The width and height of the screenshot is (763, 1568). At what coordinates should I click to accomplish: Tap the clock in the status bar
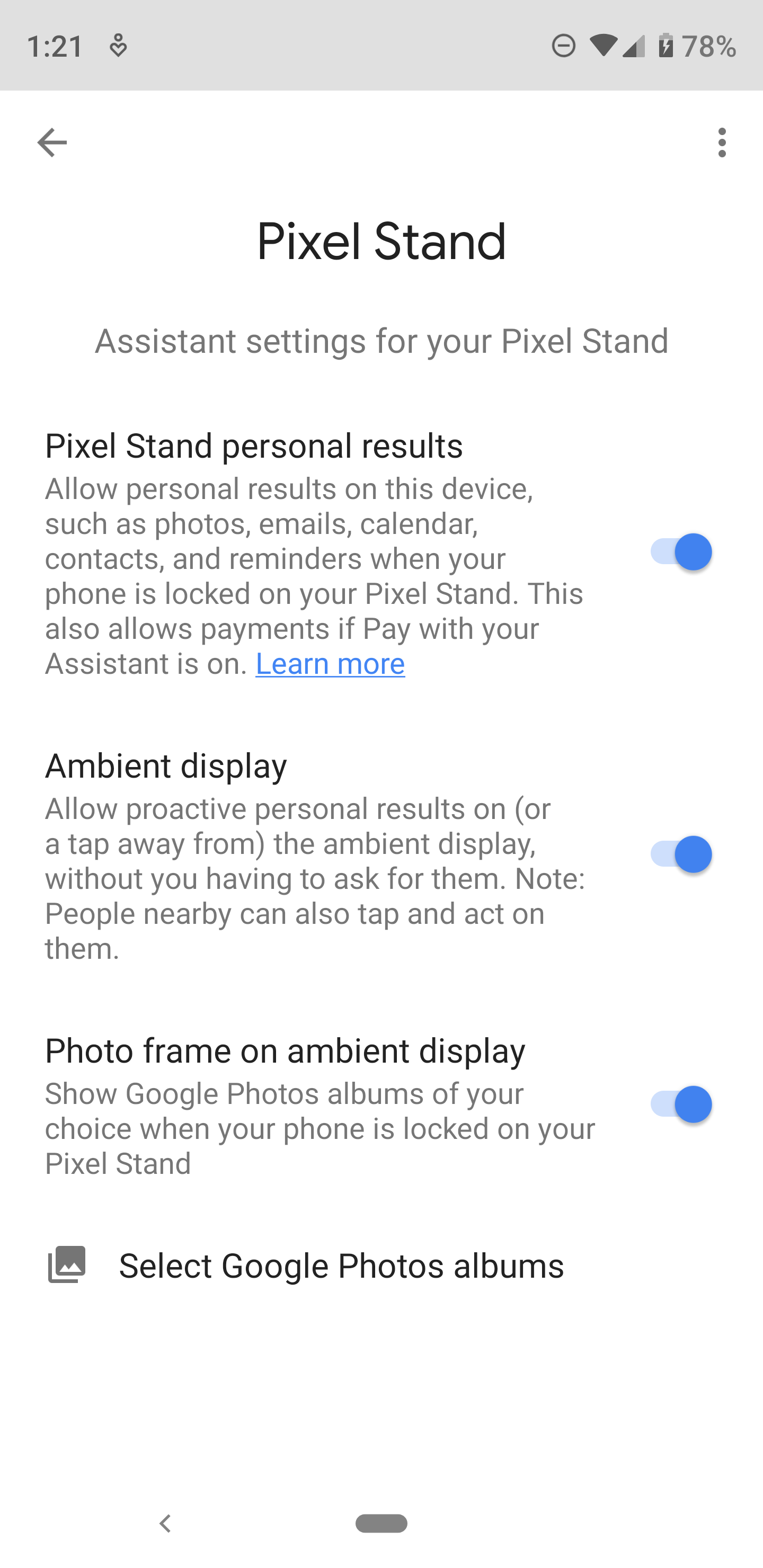click(55, 46)
